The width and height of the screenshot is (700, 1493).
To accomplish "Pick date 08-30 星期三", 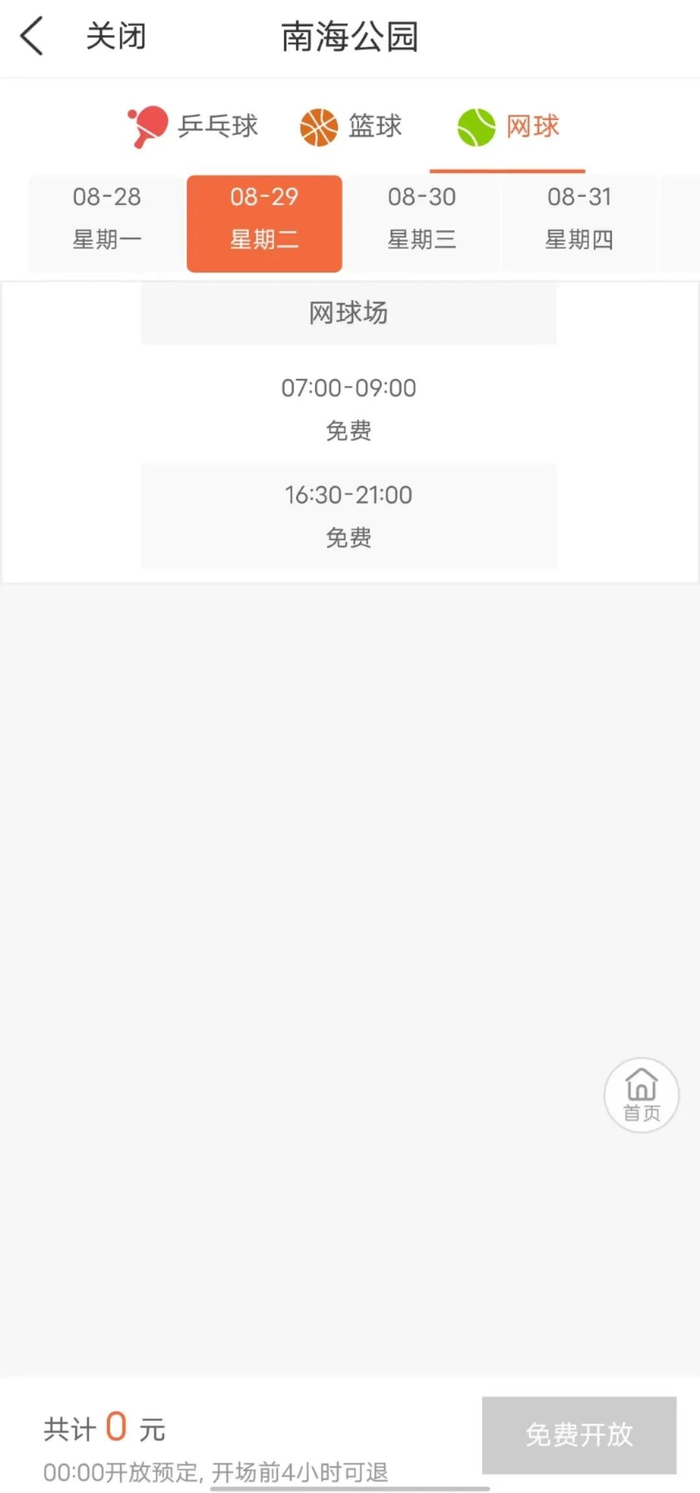I will (x=421, y=218).
